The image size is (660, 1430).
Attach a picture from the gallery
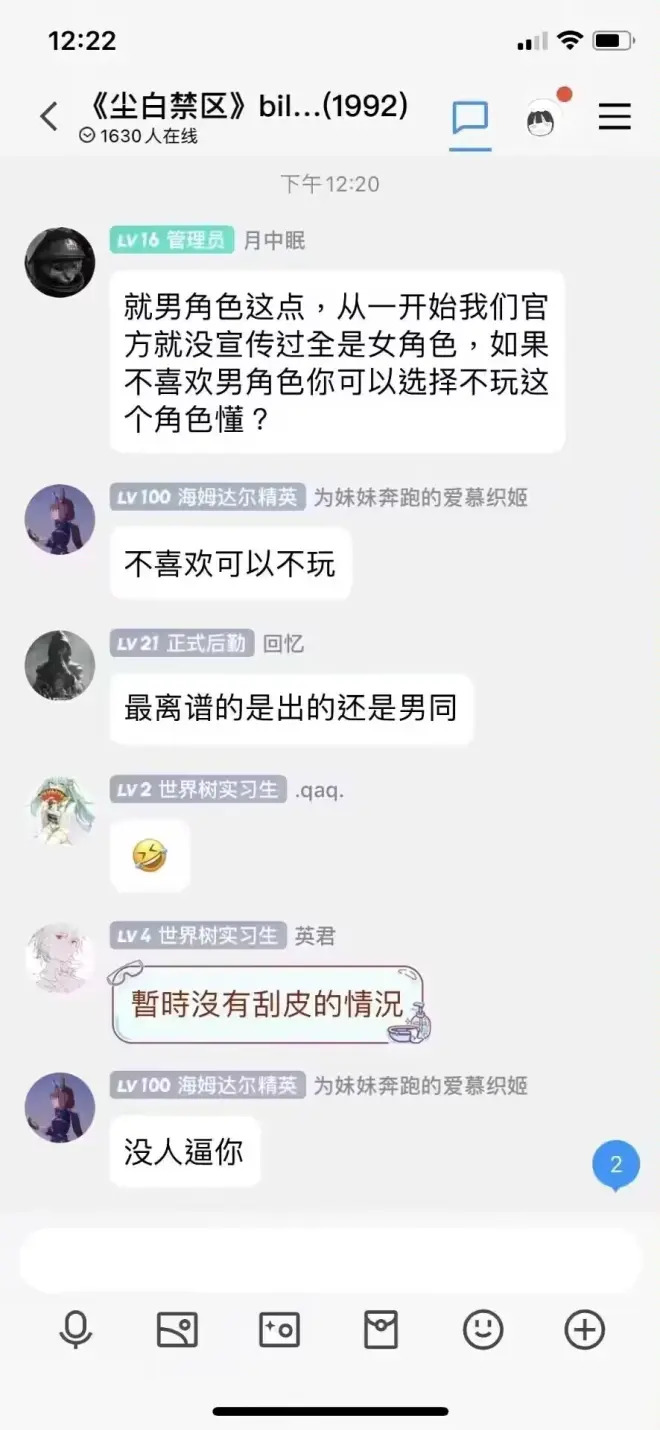click(x=177, y=1330)
